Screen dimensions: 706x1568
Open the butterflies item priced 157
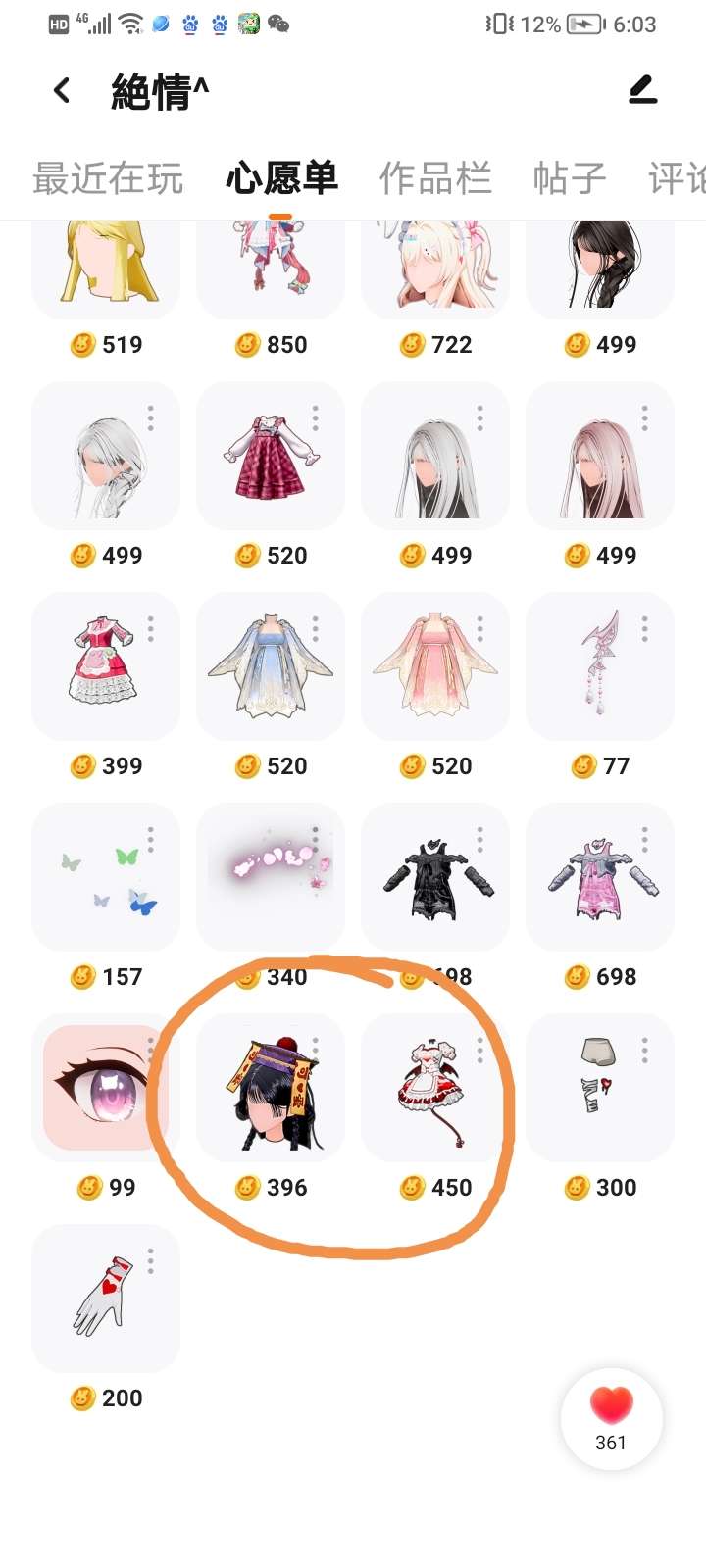tap(105, 877)
